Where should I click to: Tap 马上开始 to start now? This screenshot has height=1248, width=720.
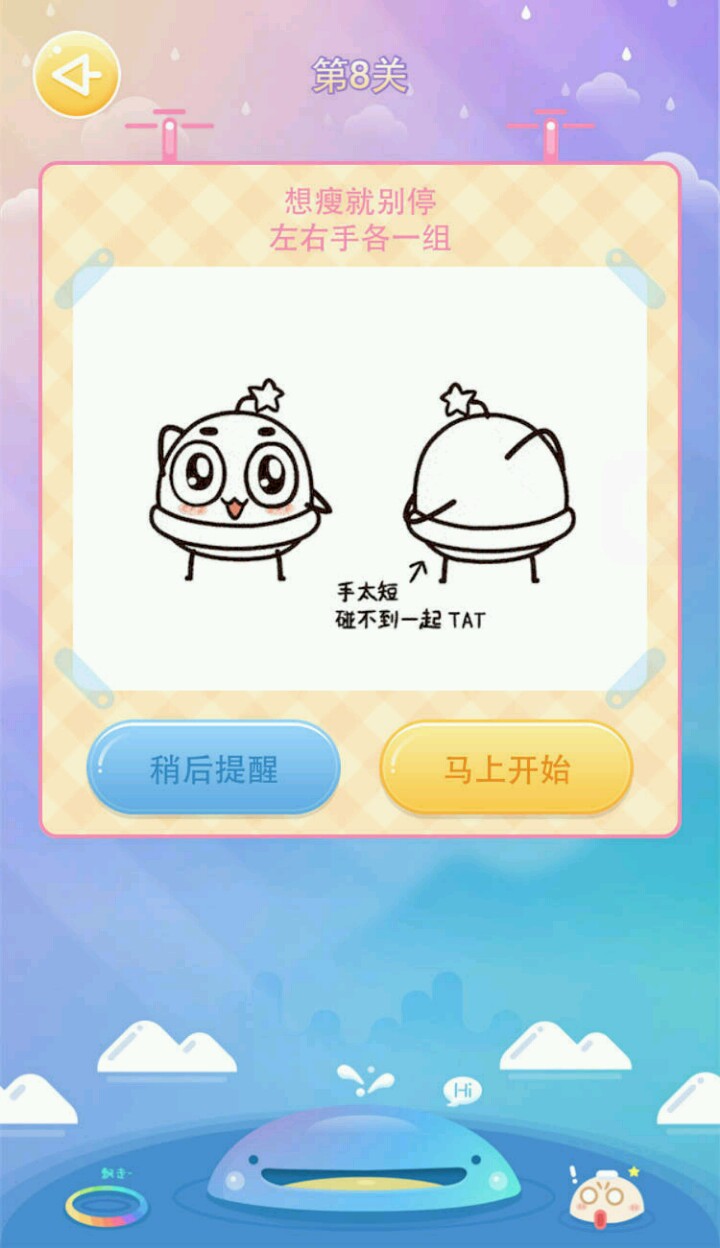[506, 768]
